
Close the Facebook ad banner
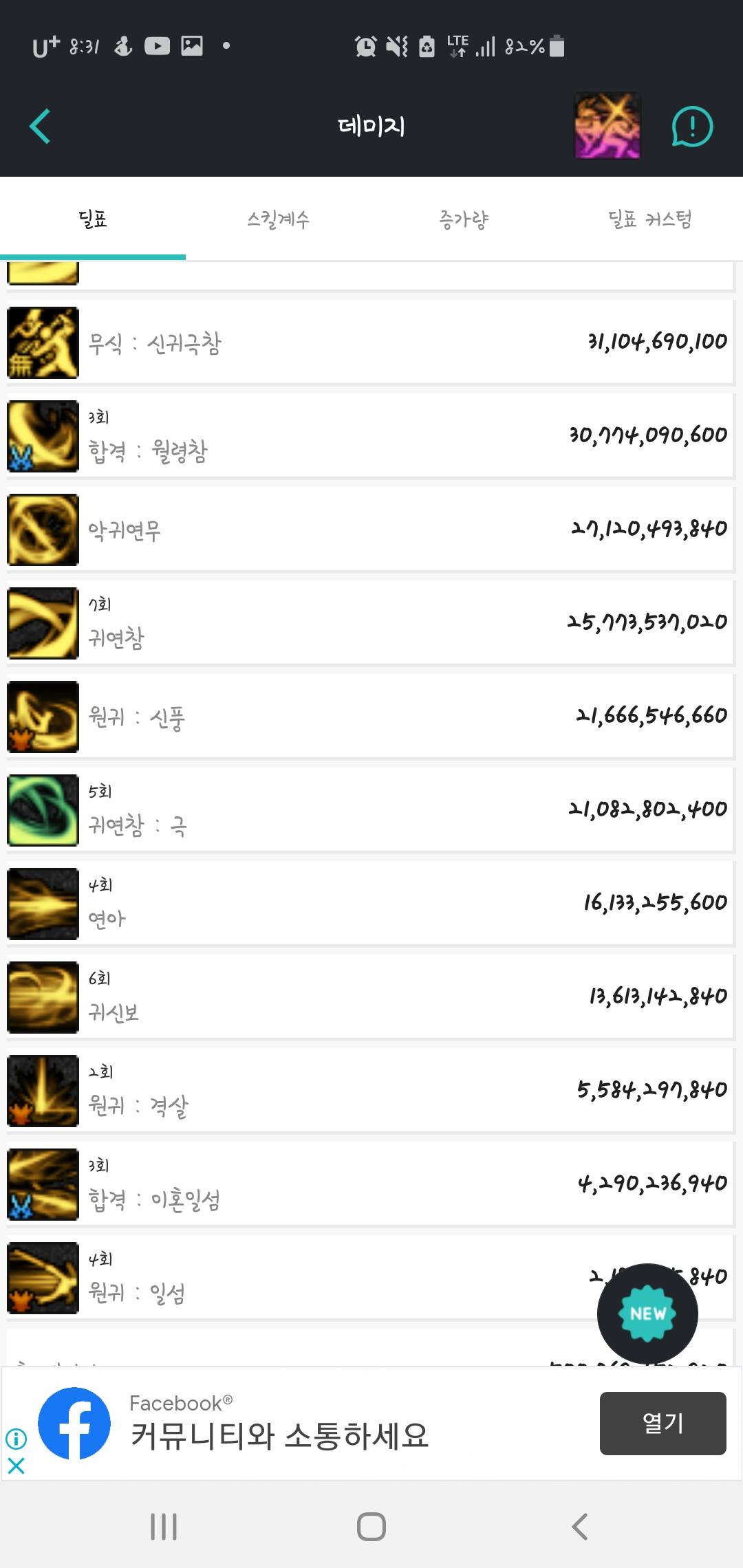[x=16, y=1466]
